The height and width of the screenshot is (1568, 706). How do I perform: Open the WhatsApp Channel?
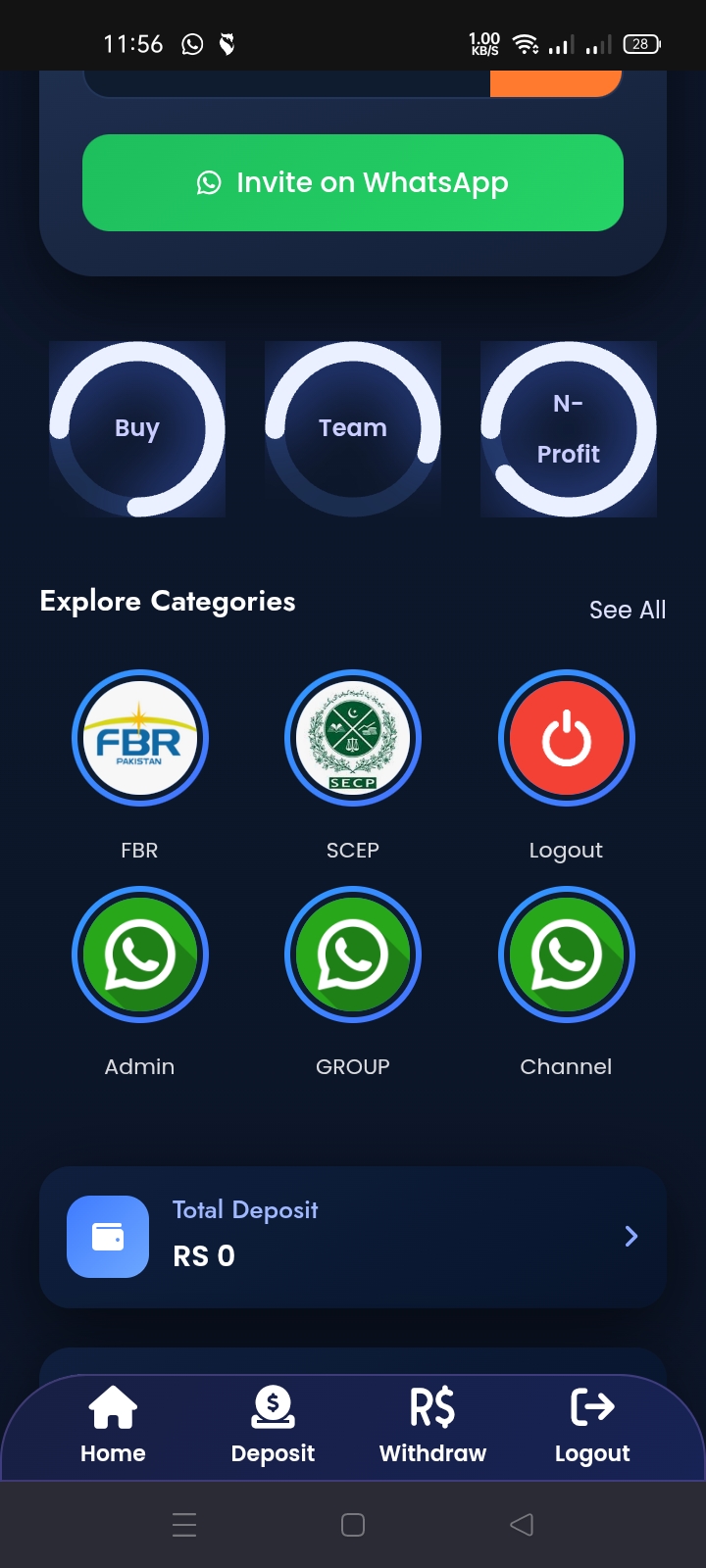[x=567, y=955]
